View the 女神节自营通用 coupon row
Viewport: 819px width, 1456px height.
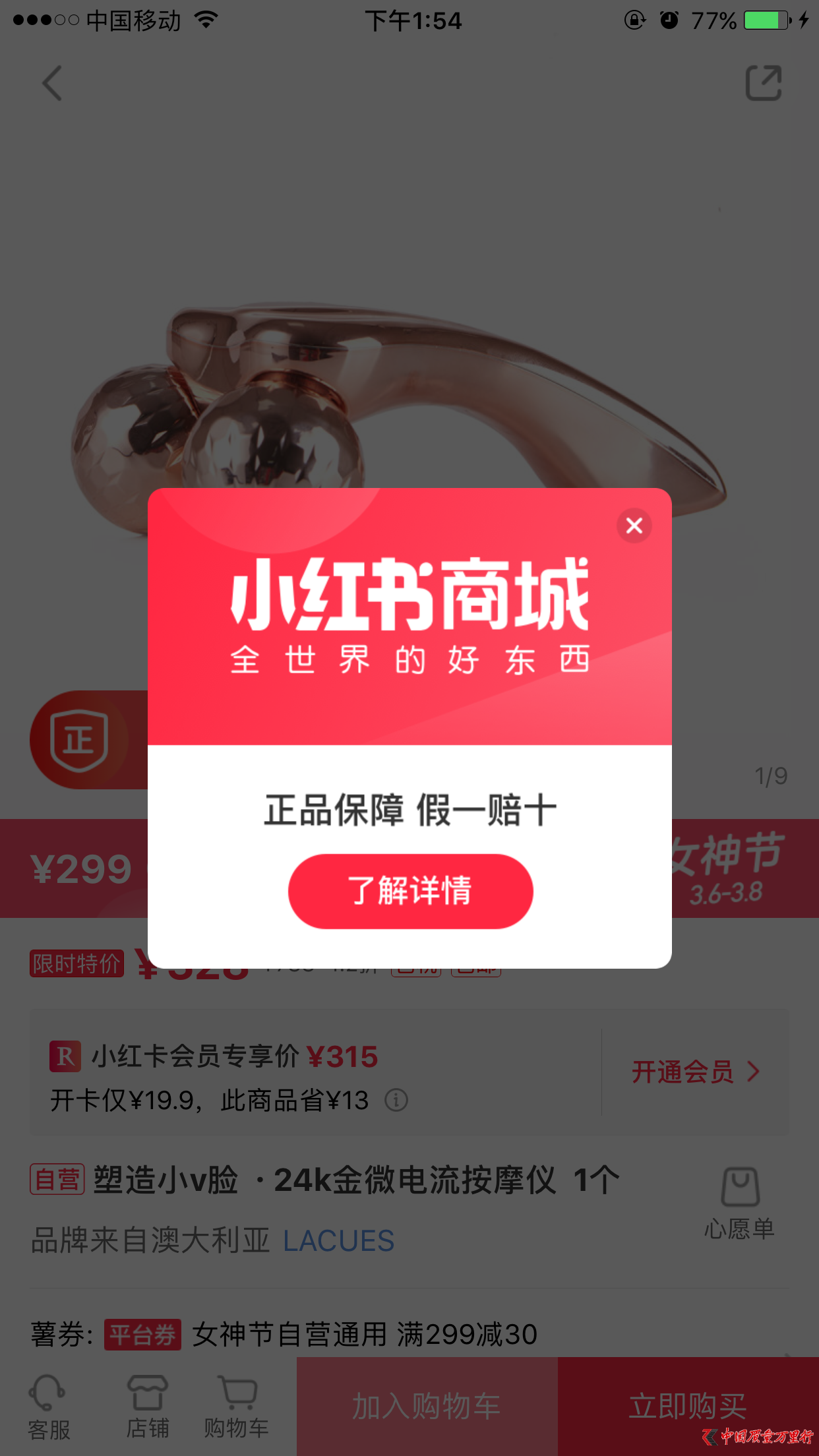364,1335
